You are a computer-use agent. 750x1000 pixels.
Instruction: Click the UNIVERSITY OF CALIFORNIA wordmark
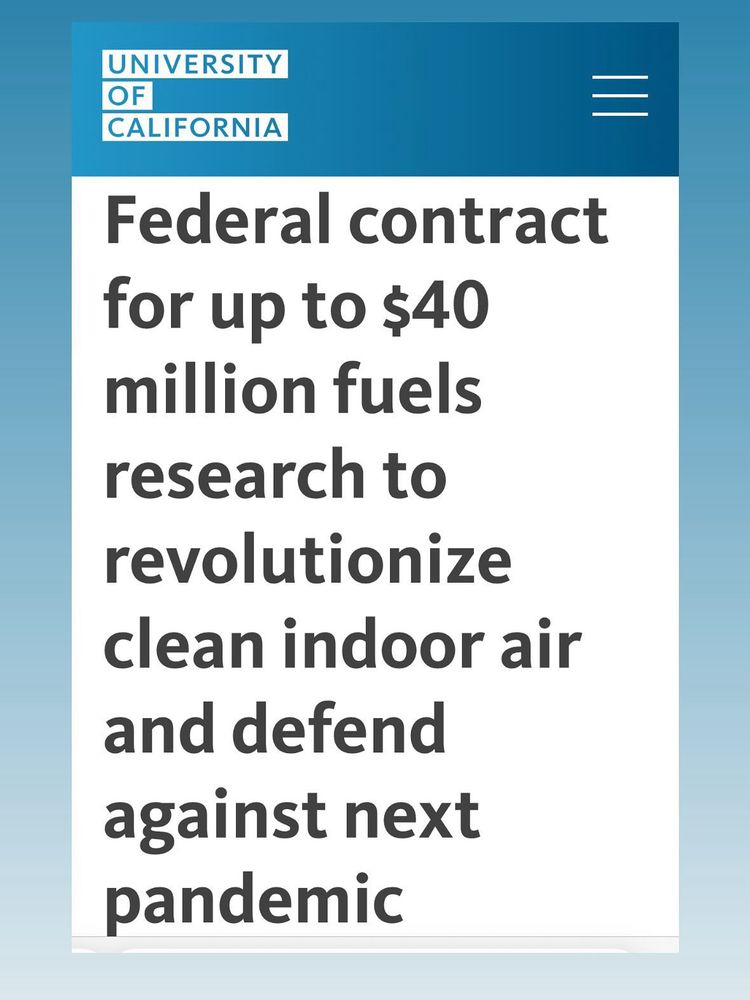193,97
